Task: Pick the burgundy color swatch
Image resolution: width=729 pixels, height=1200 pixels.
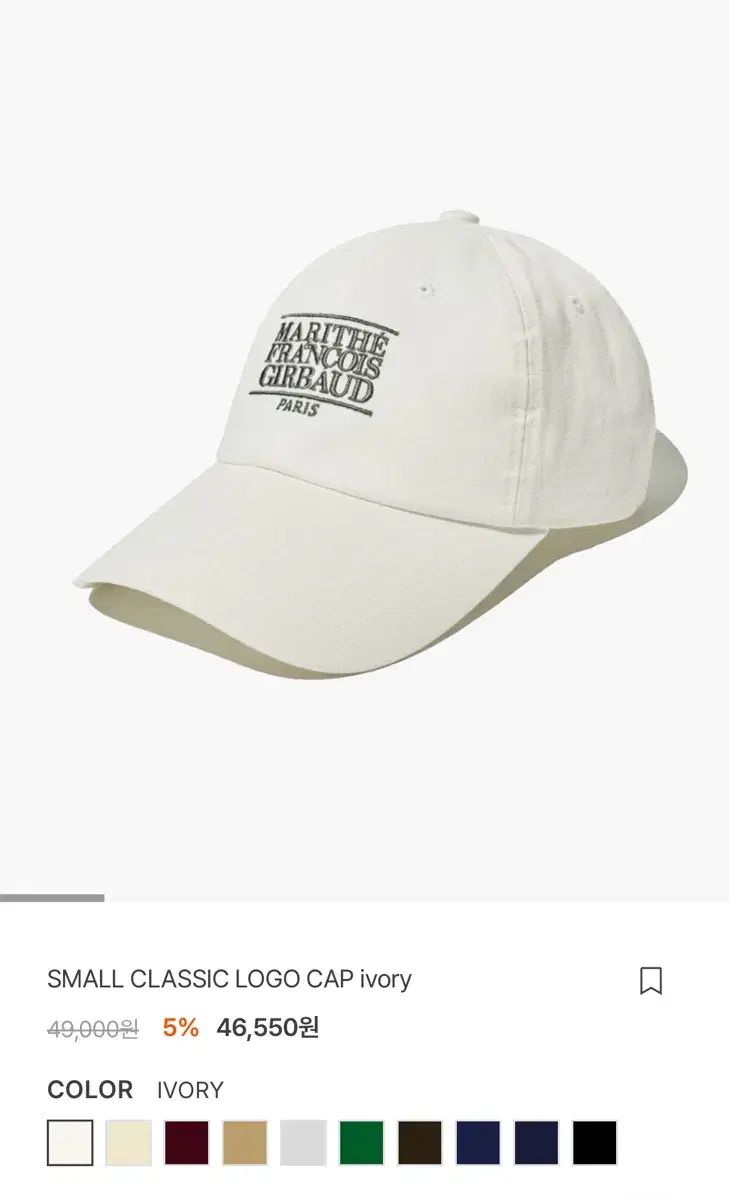Action: [187, 1143]
